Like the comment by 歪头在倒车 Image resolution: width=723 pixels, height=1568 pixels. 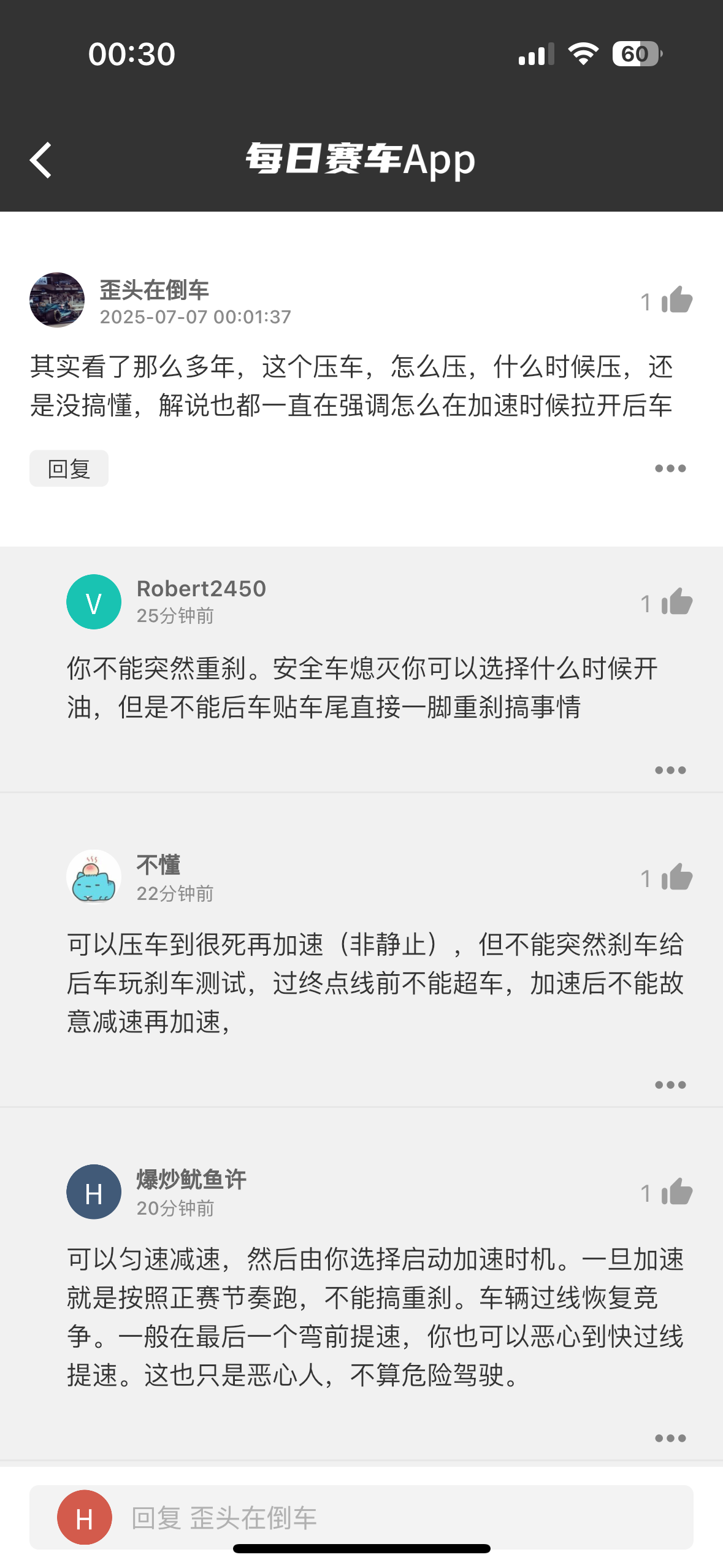pos(677,300)
